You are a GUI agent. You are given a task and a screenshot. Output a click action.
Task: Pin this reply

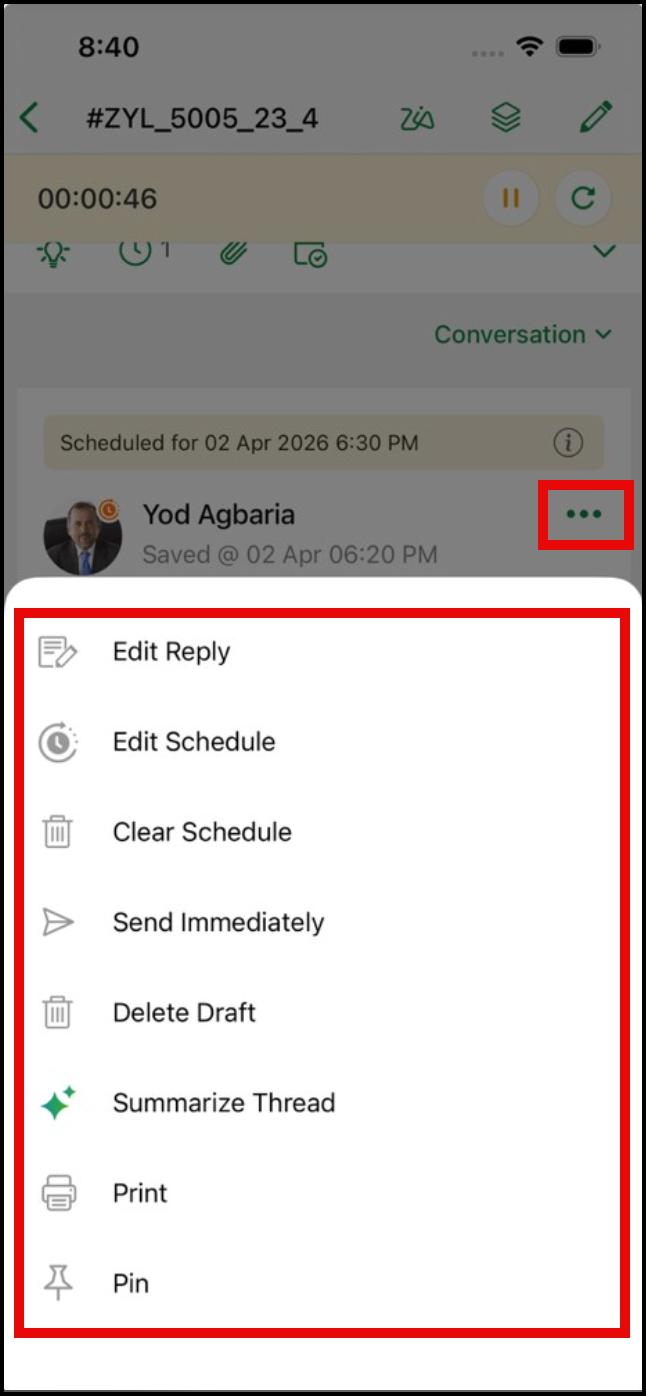point(130,1283)
